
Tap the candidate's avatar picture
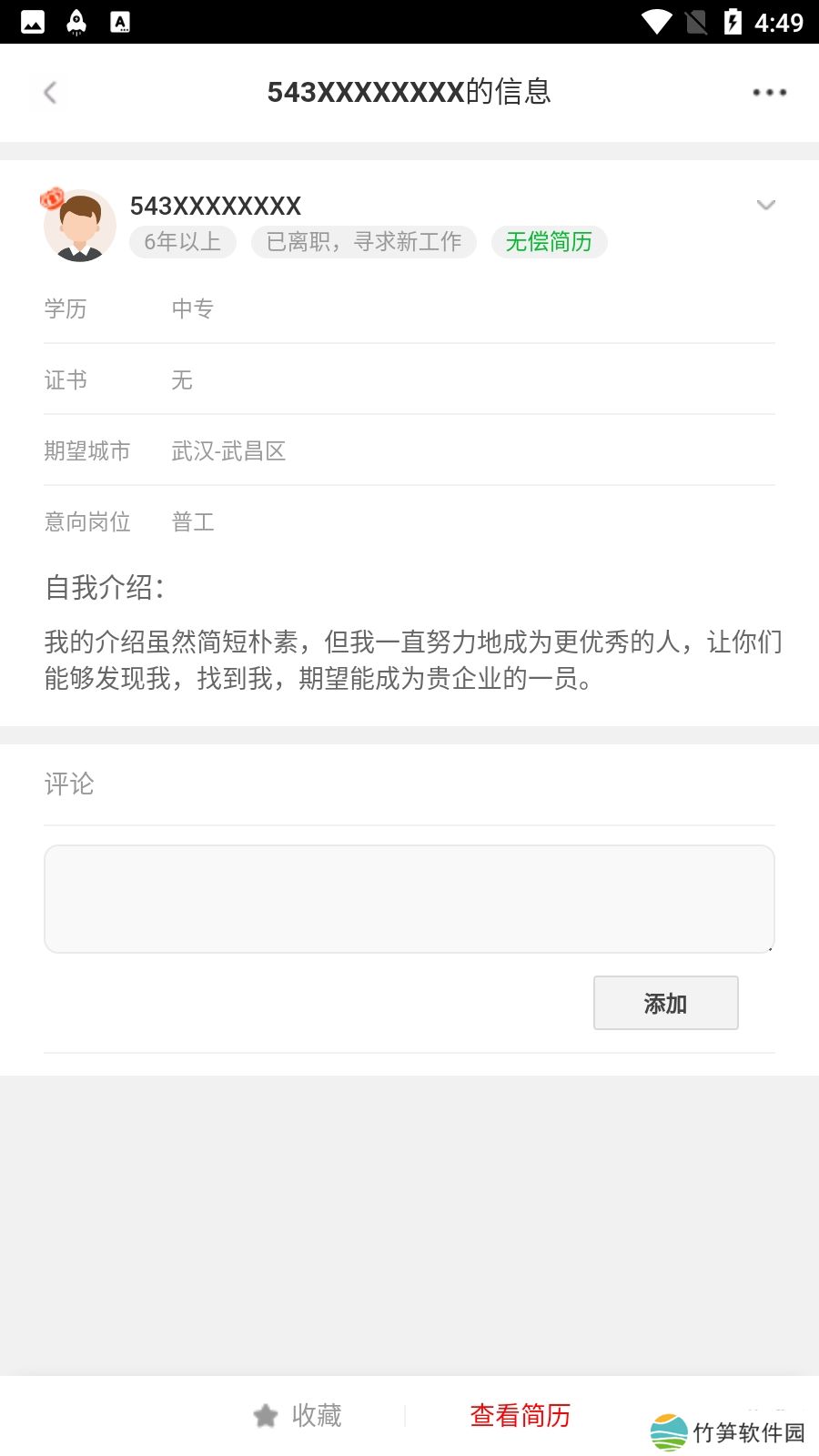pos(80,226)
